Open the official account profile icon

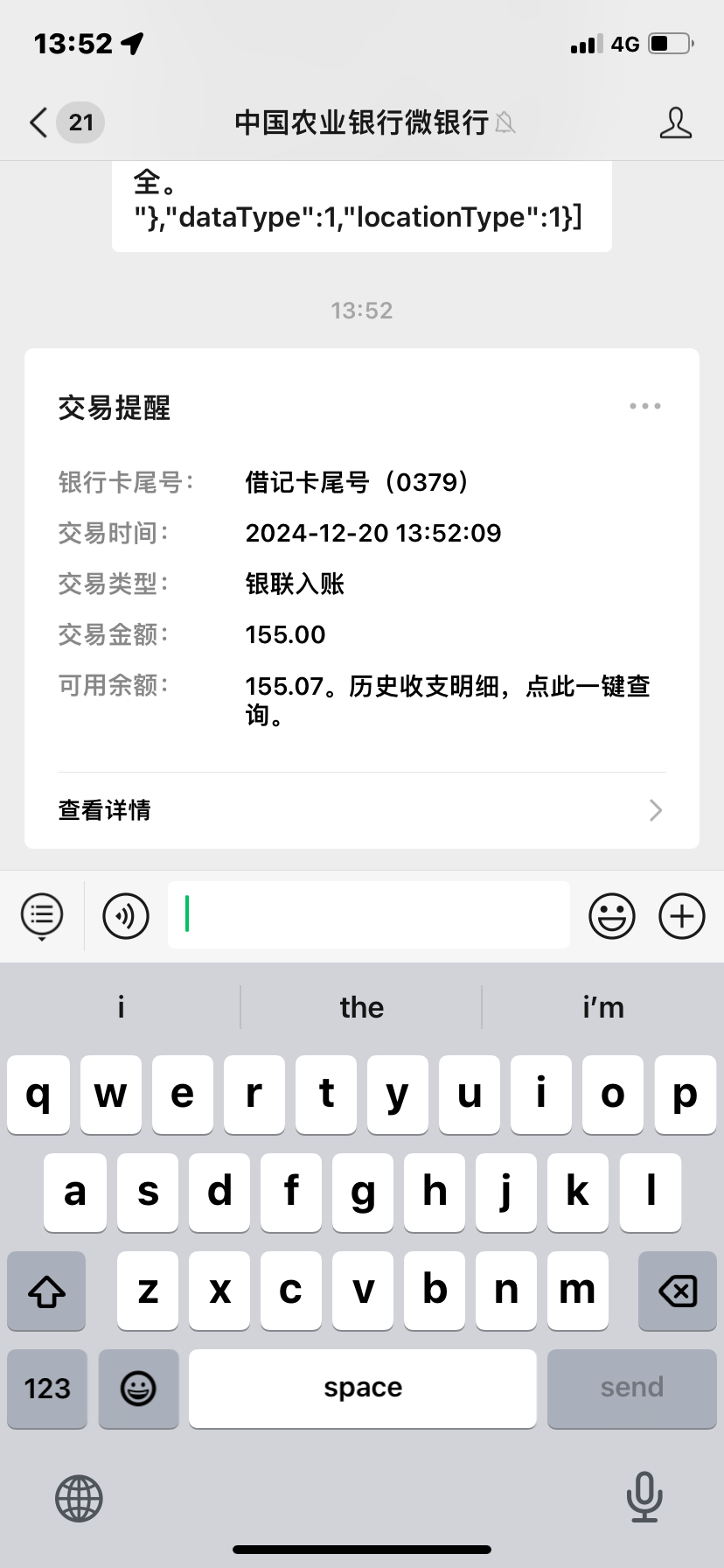[x=675, y=122]
